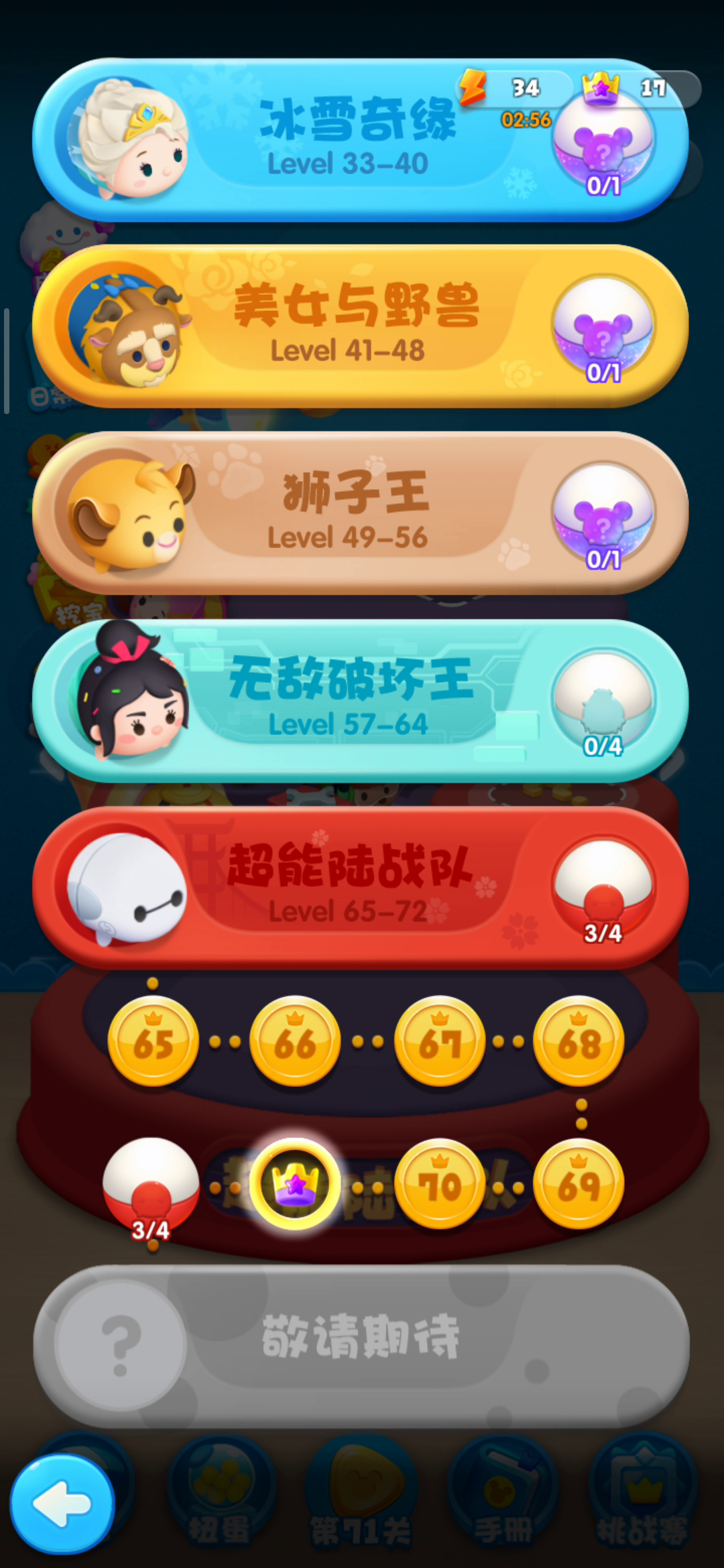
Task: Play level 65
Action: [153, 1041]
